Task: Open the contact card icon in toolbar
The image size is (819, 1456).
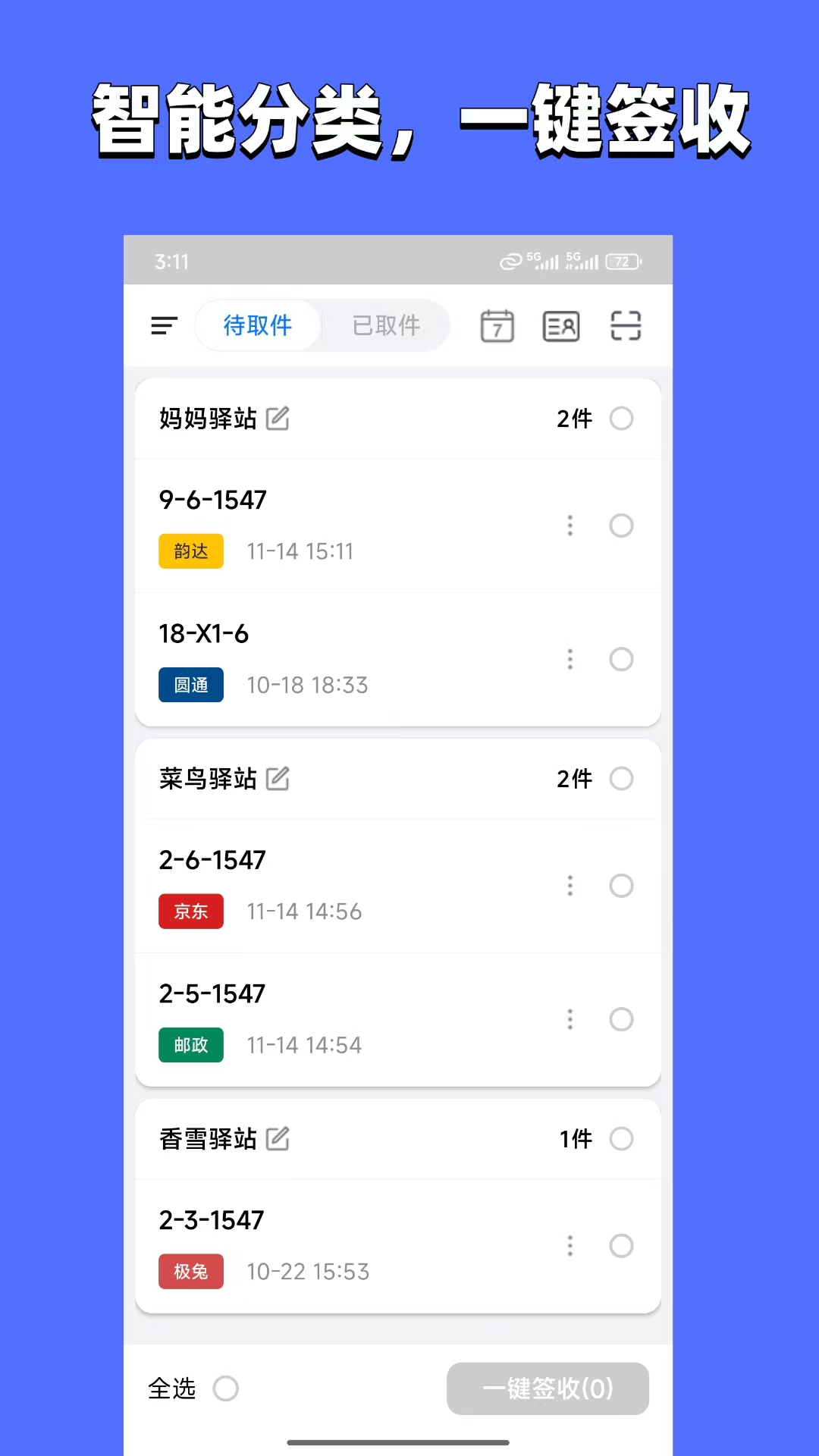Action: coord(560,325)
